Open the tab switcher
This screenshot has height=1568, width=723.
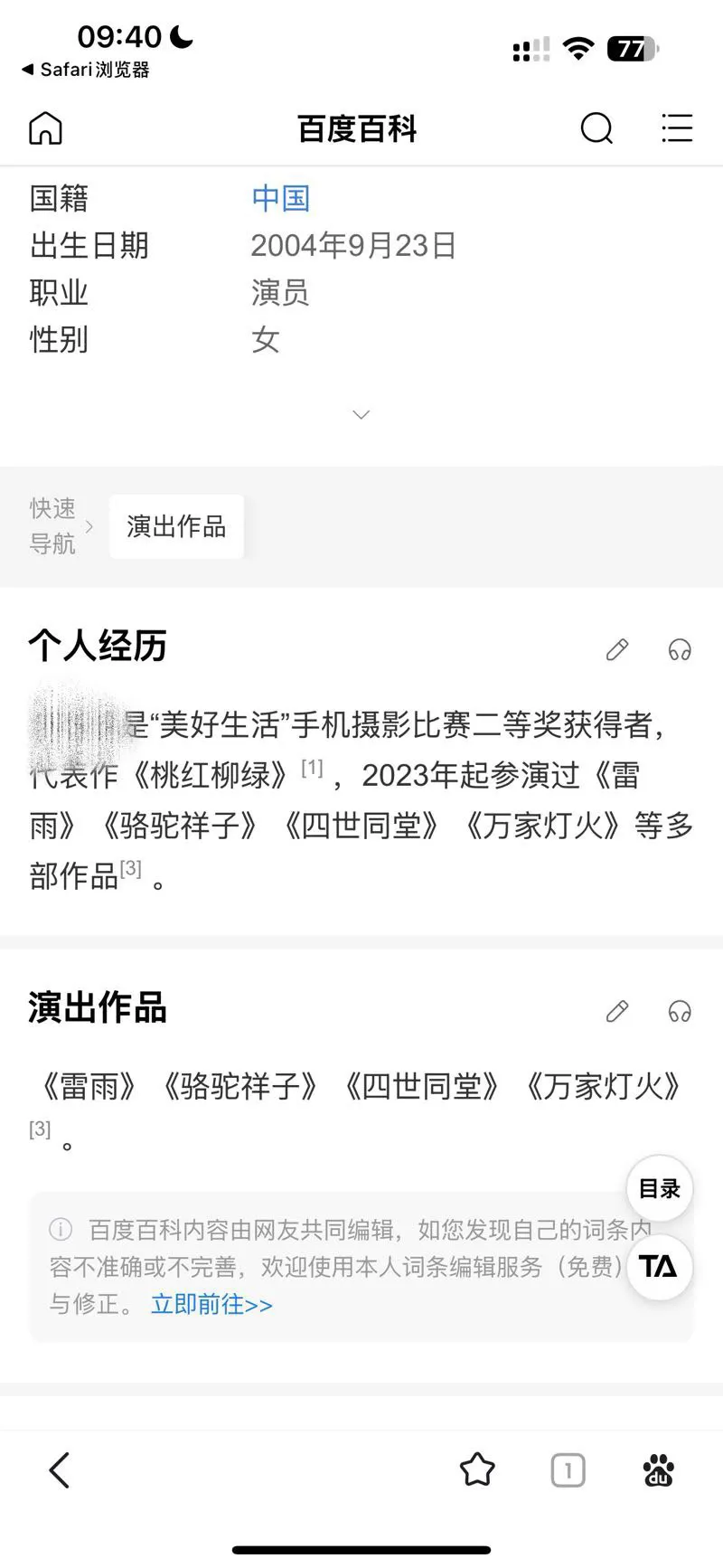568,1470
